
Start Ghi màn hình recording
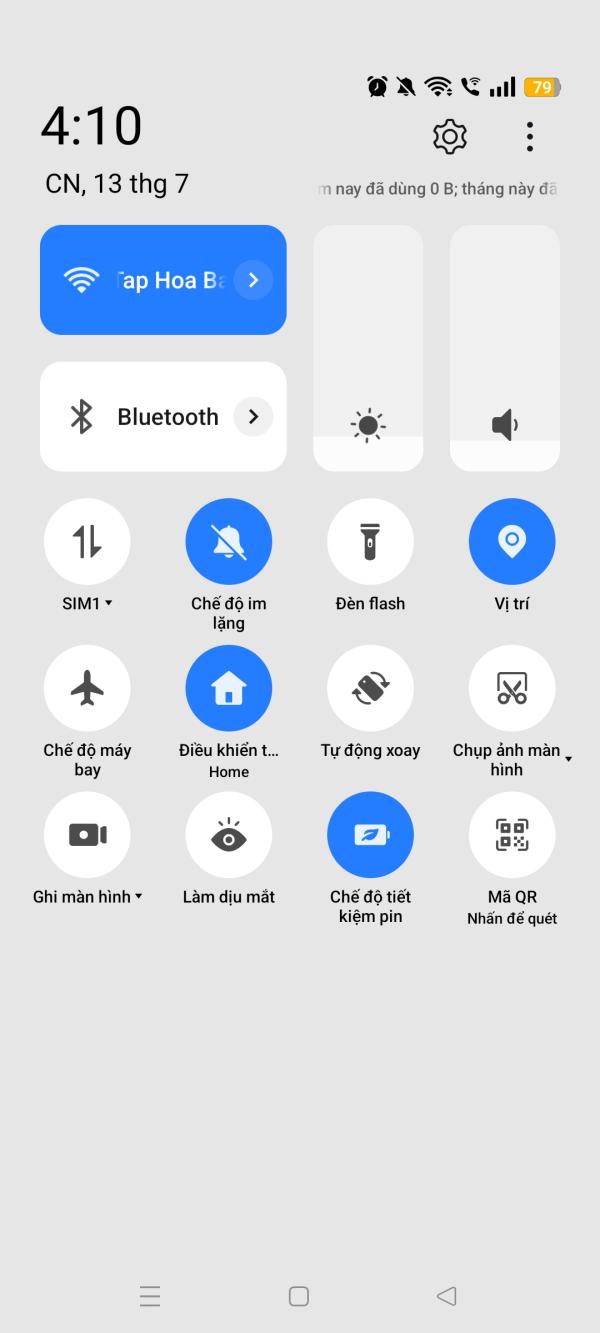[87, 835]
